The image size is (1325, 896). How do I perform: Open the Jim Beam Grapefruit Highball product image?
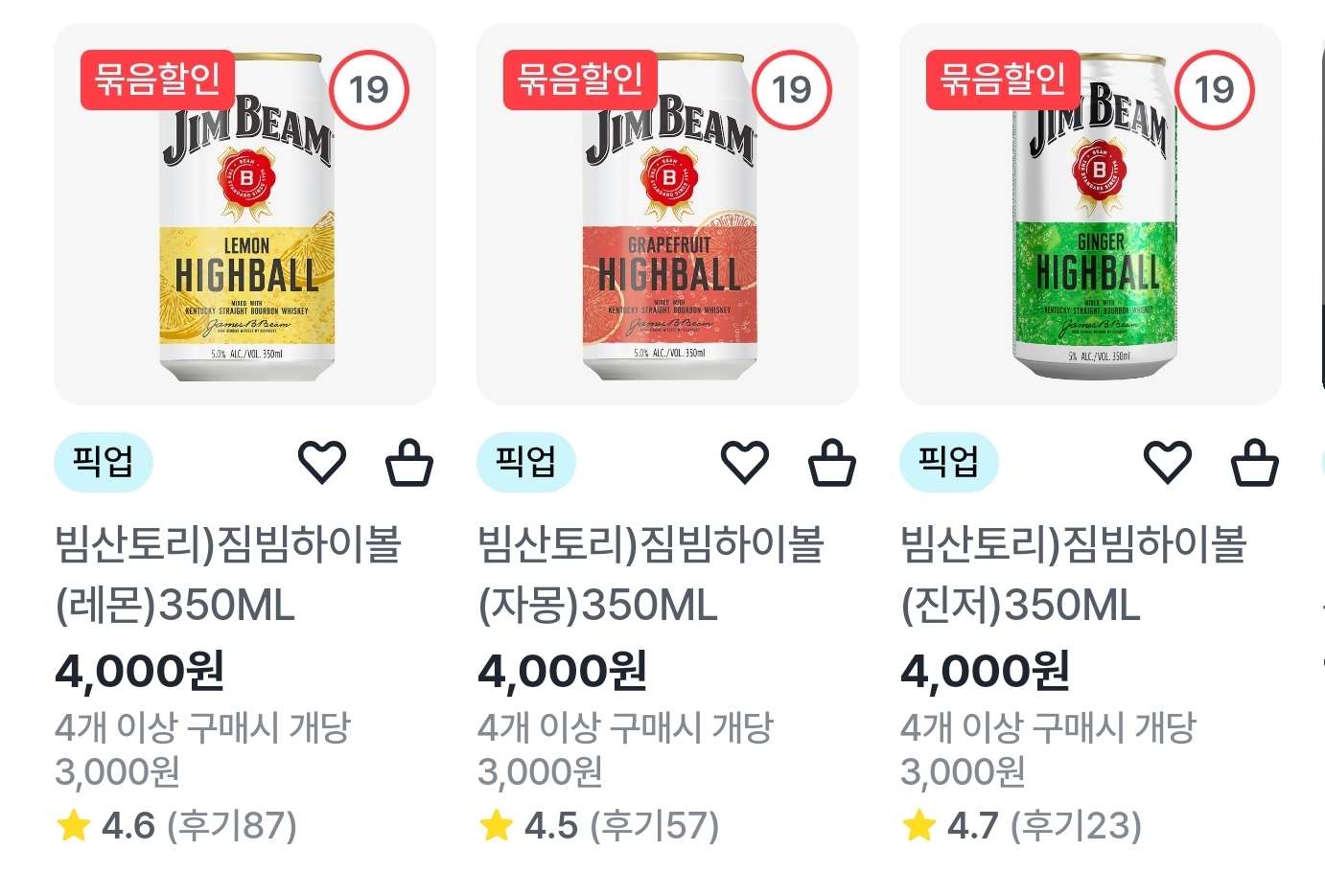pos(668,230)
